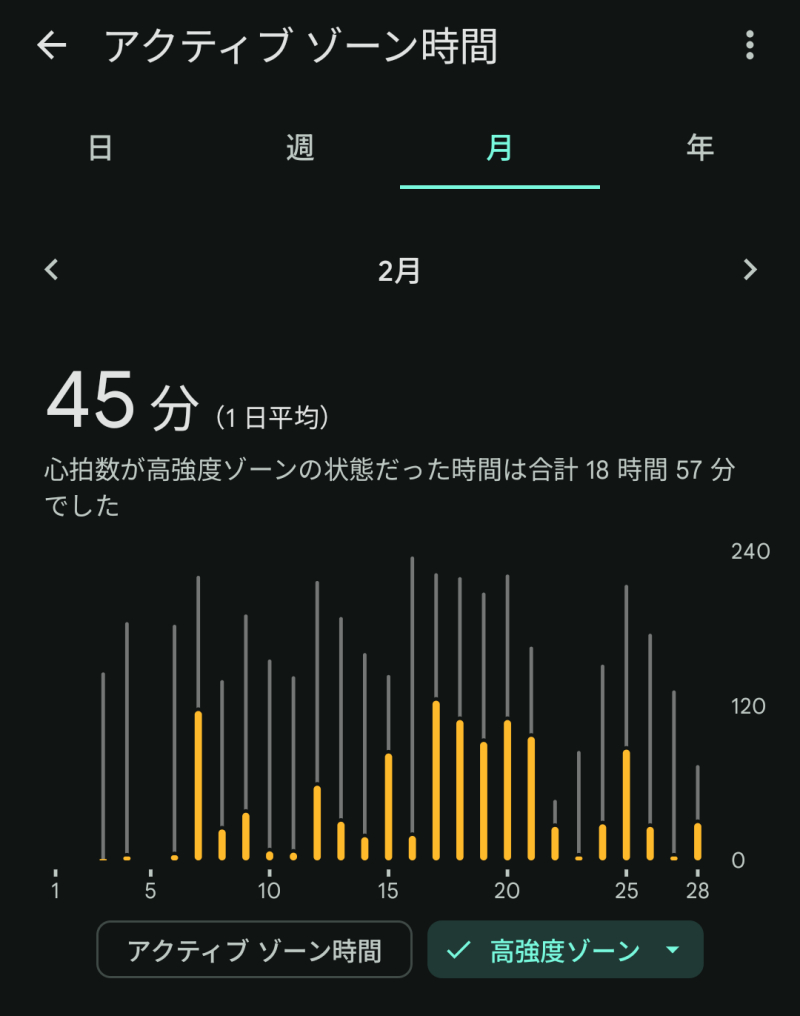This screenshot has width=800, height=1016.
Task: Switch to the 日 tab
Action: pyautogui.click(x=100, y=148)
